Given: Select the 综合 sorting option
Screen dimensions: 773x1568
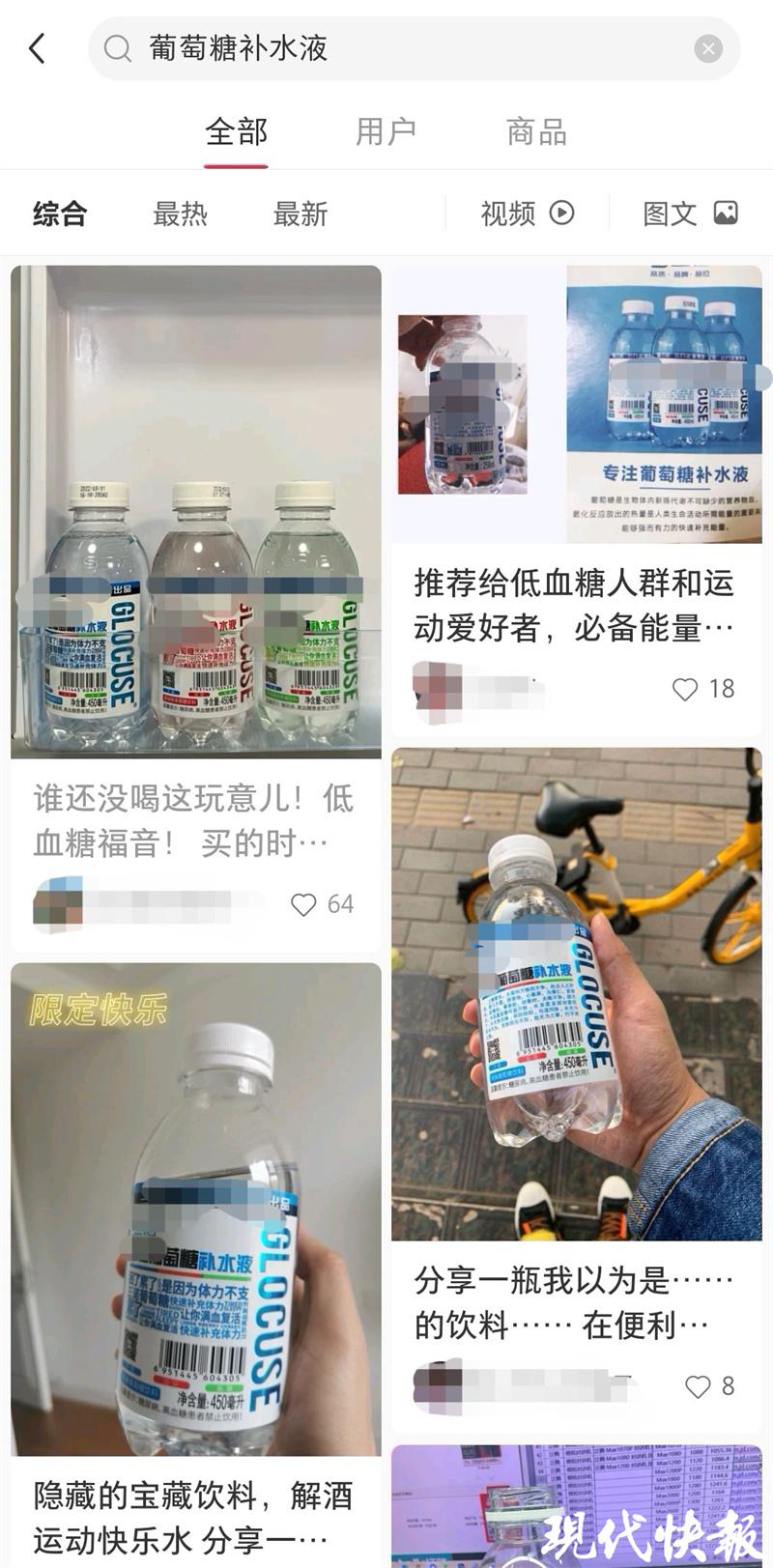Looking at the screenshot, I should (60, 214).
